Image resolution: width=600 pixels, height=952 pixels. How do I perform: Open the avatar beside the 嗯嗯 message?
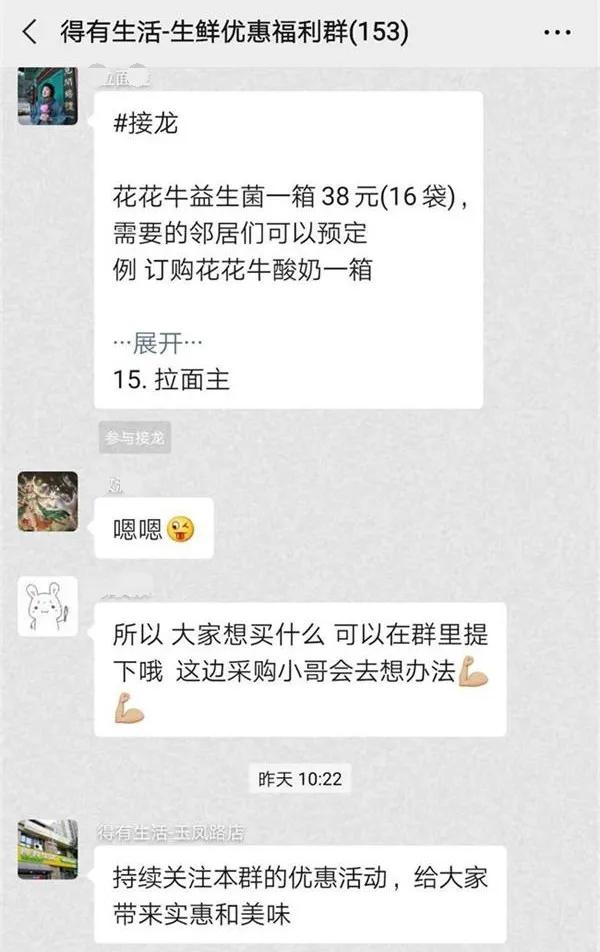pos(47,501)
